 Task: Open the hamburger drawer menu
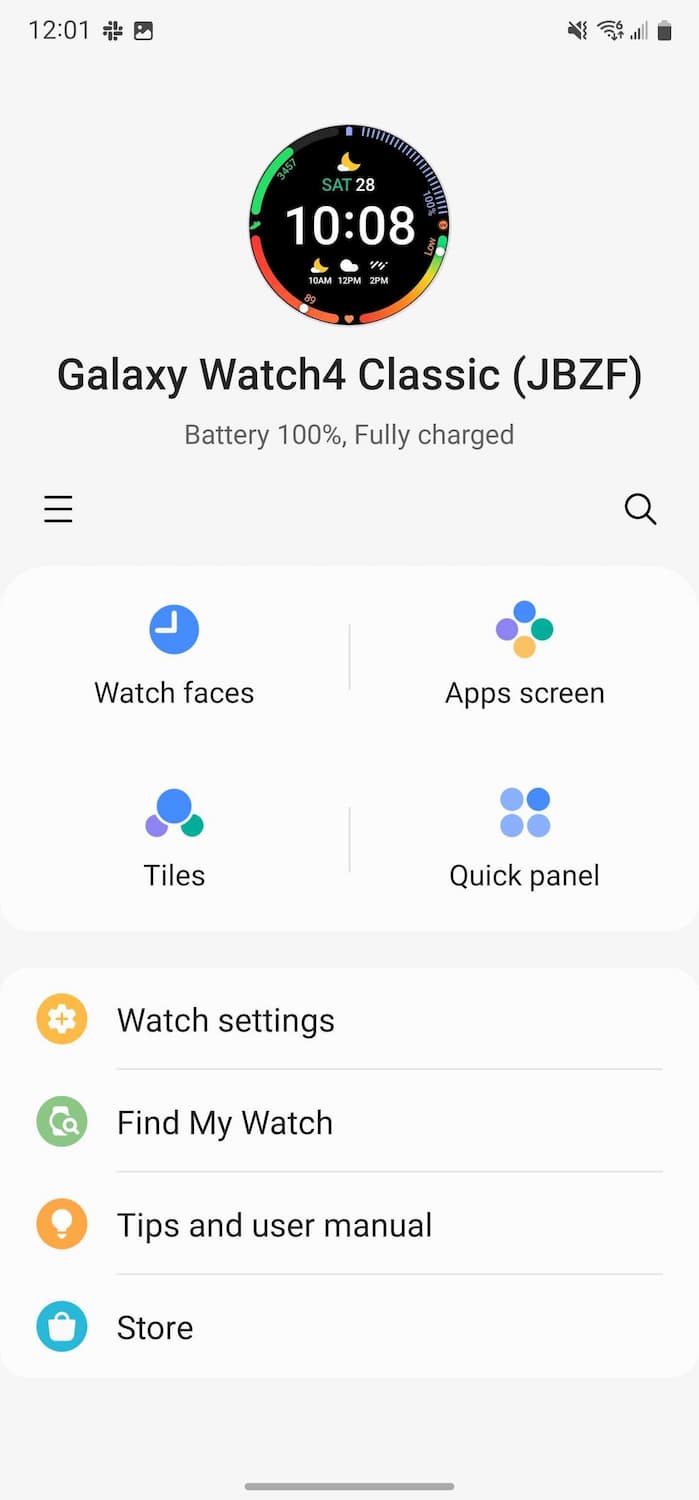coord(58,509)
